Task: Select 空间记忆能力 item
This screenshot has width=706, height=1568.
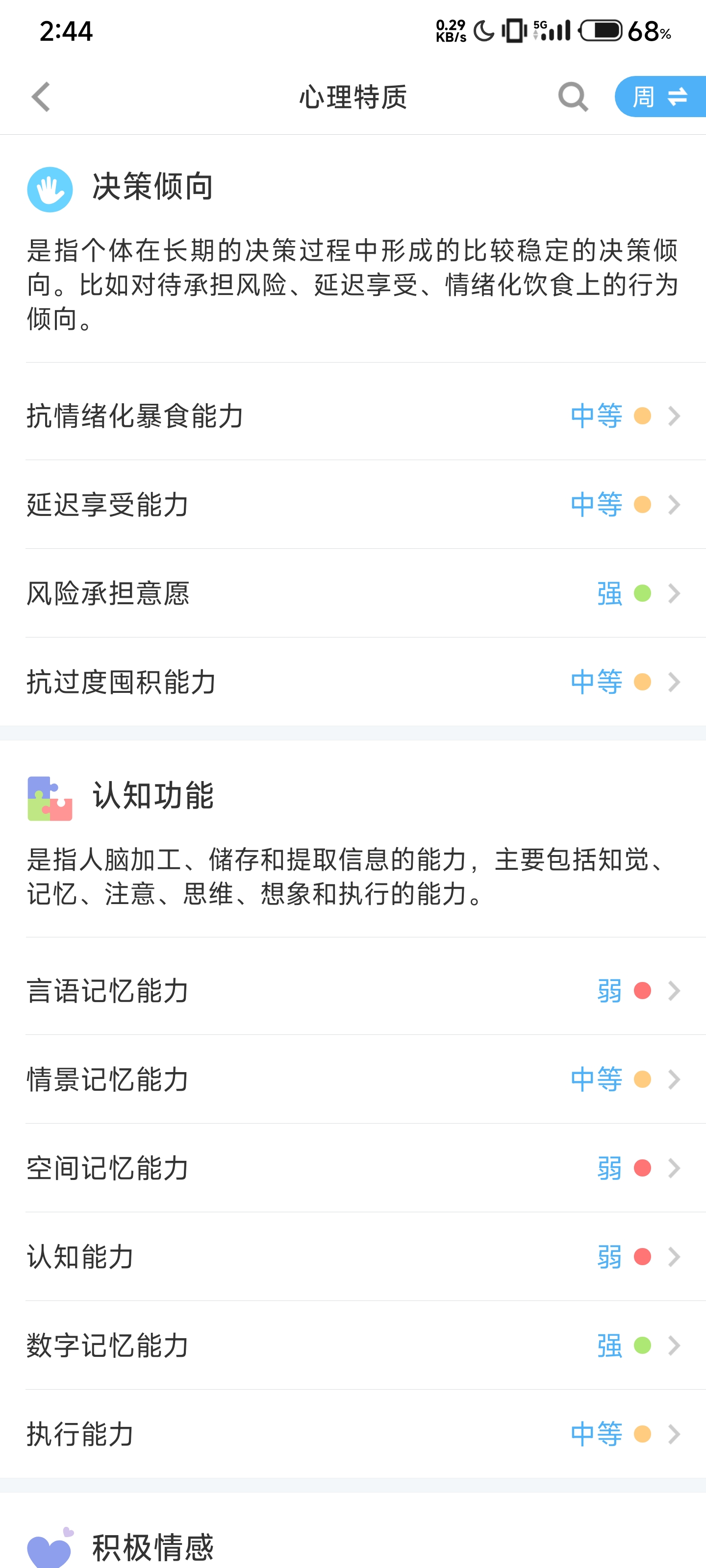Action: coord(353,1168)
